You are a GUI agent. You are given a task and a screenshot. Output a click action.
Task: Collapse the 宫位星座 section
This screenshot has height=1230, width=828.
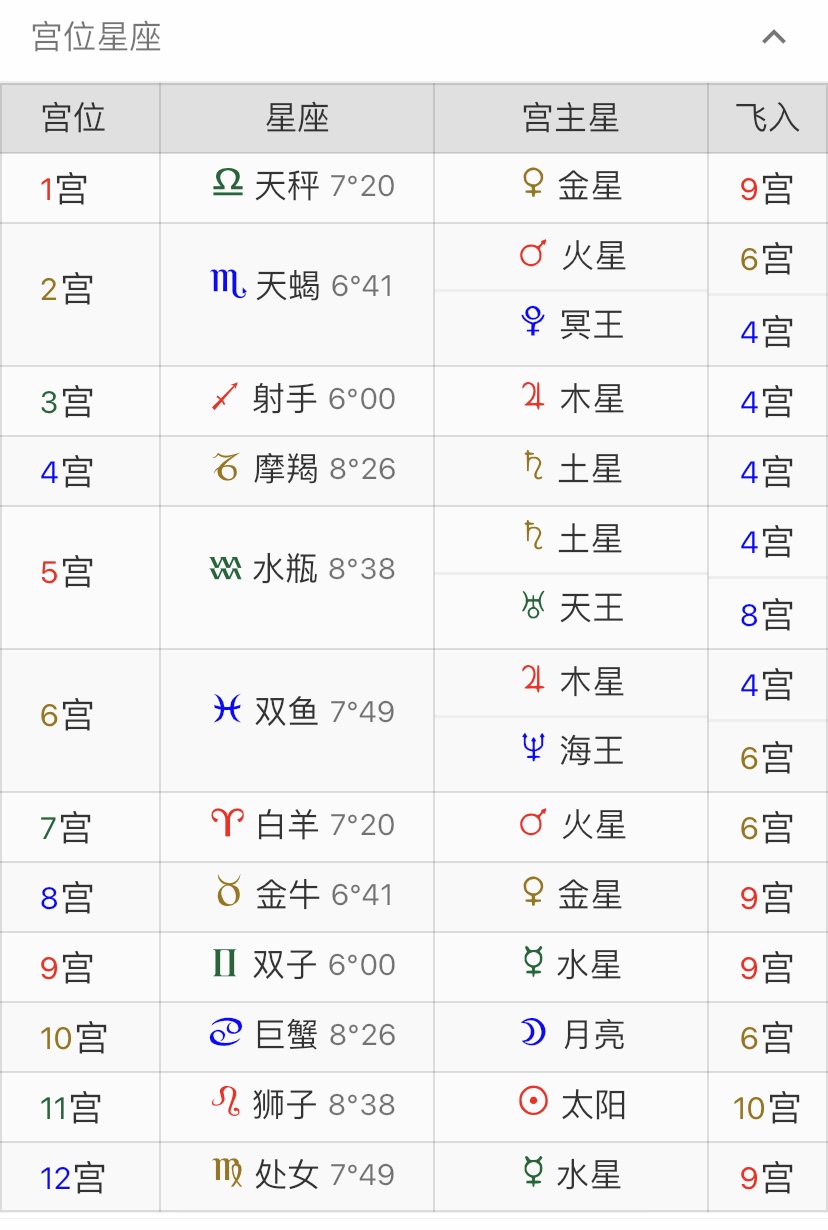[772, 38]
